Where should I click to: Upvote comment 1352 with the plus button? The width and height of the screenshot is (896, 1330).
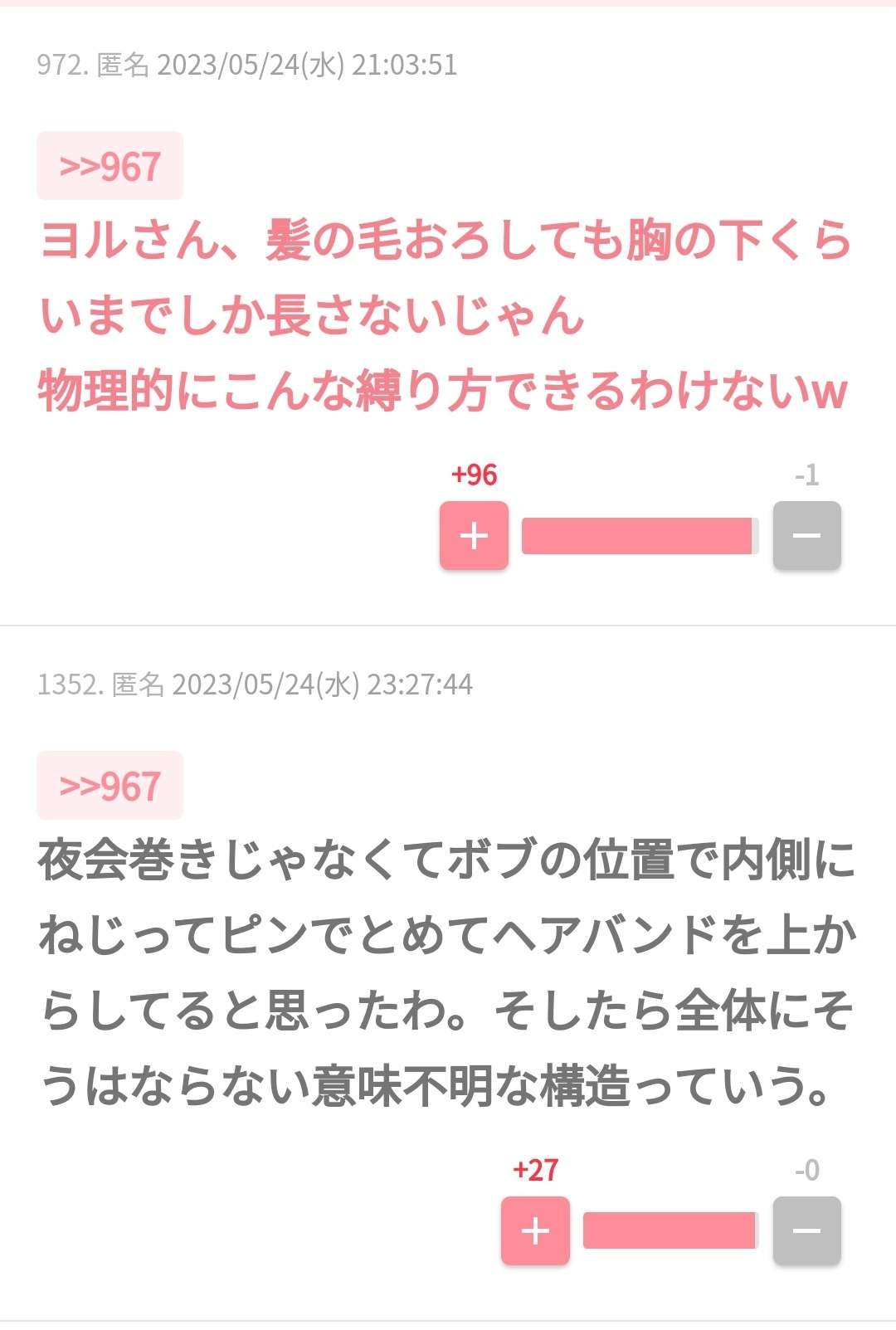pos(535,1230)
